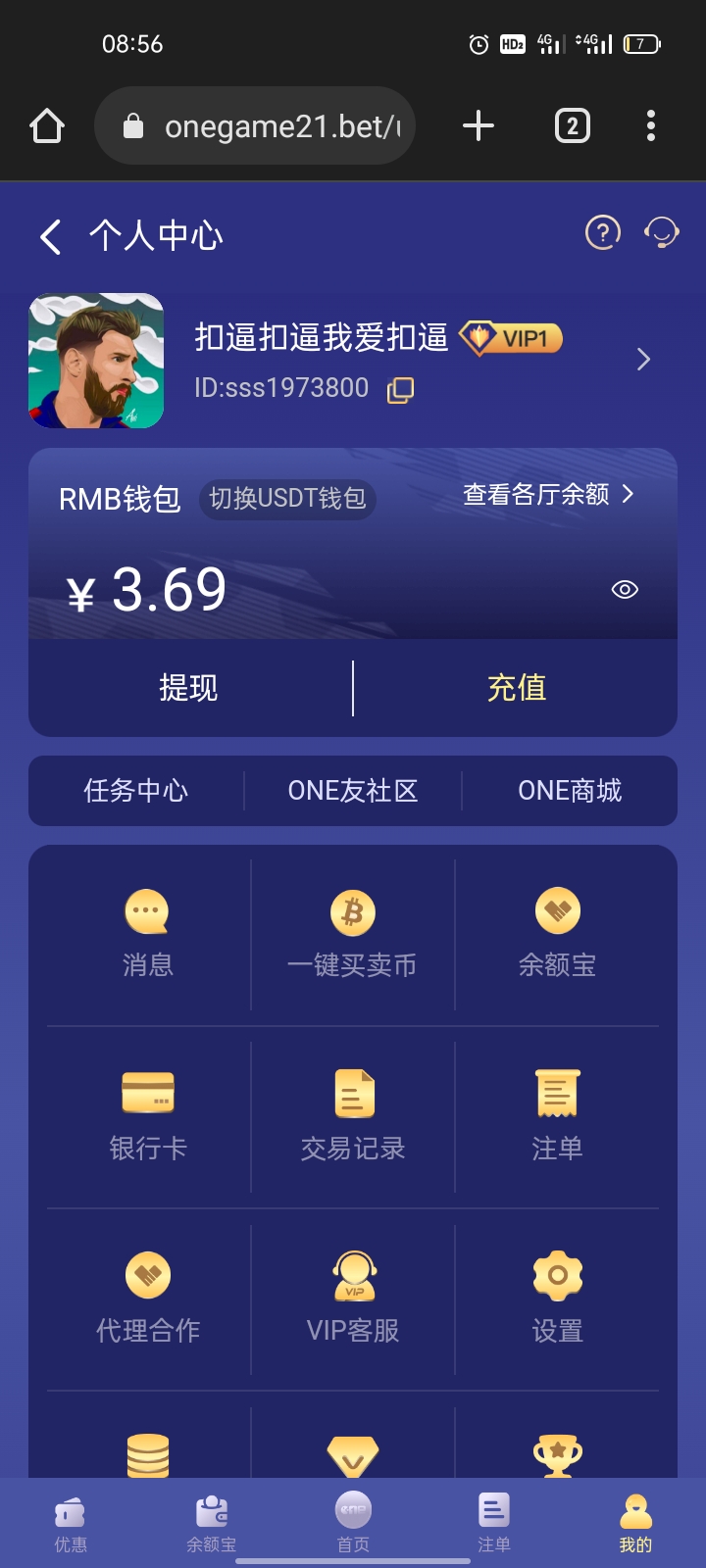This screenshot has height=1568, width=706.
Task: Open 任务中心
Action: 135,791
